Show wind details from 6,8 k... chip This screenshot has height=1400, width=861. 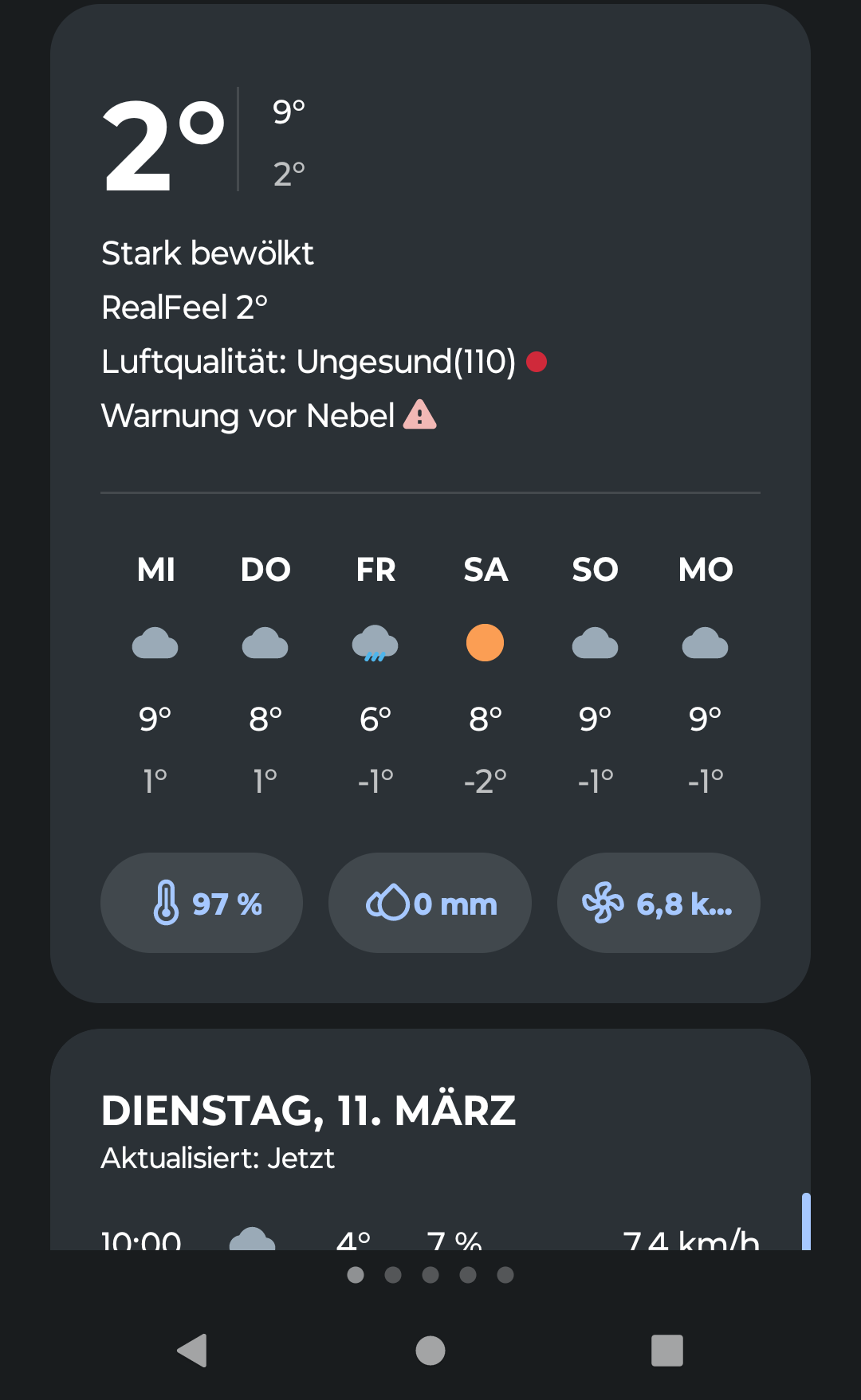pos(659,903)
